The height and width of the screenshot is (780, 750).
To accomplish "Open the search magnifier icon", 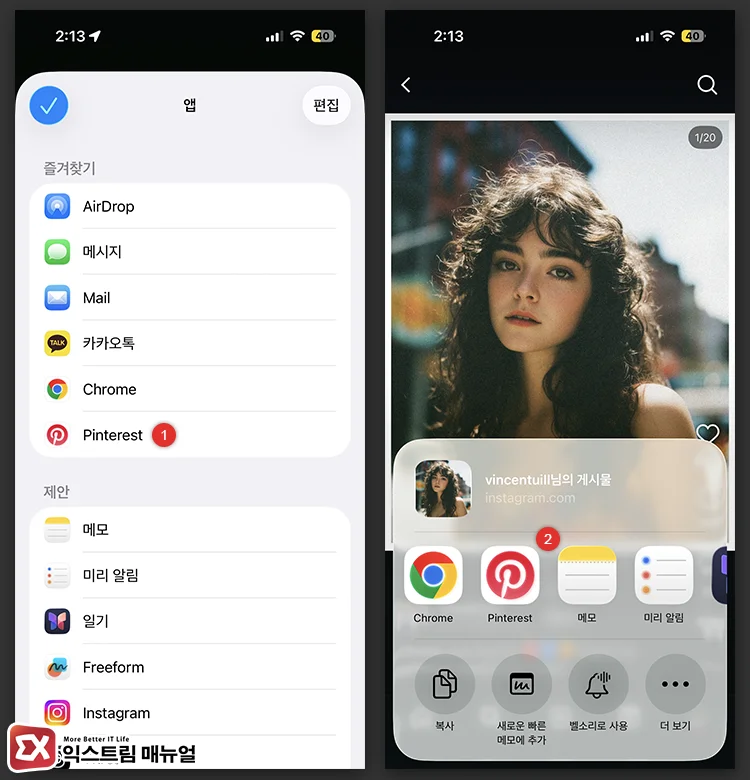I will pos(707,85).
